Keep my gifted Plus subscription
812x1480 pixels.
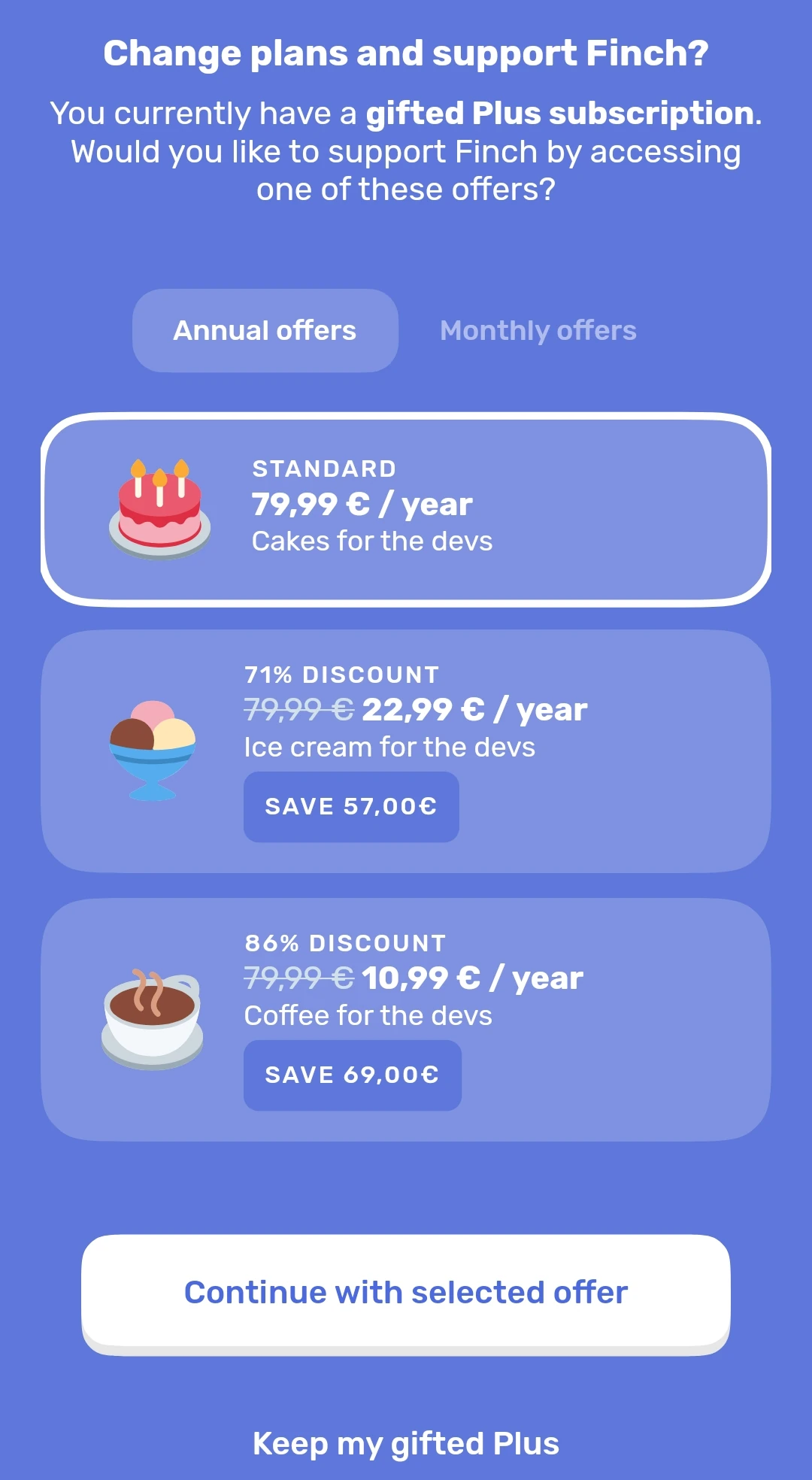click(406, 1444)
